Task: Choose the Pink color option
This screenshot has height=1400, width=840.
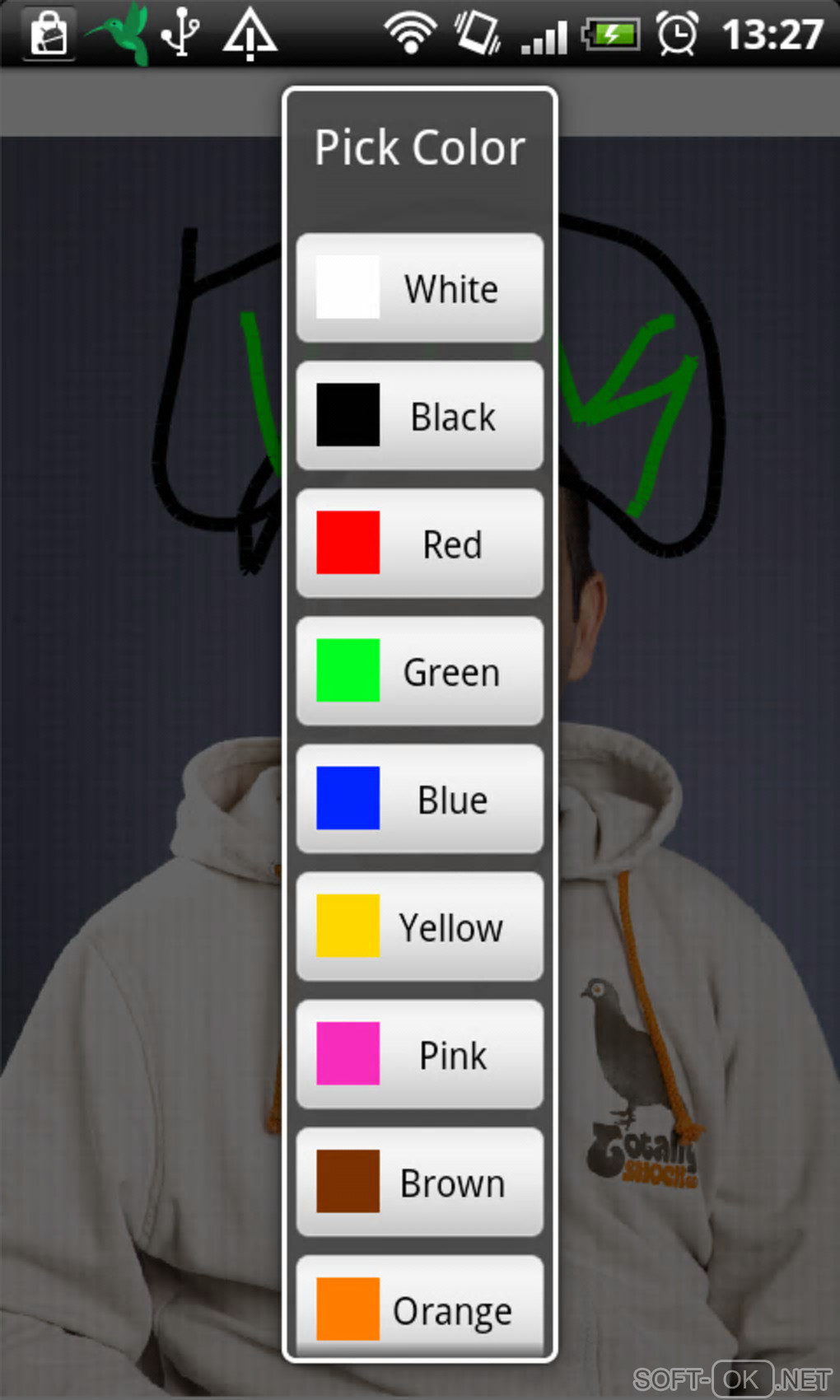Action: click(x=419, y=1054)
